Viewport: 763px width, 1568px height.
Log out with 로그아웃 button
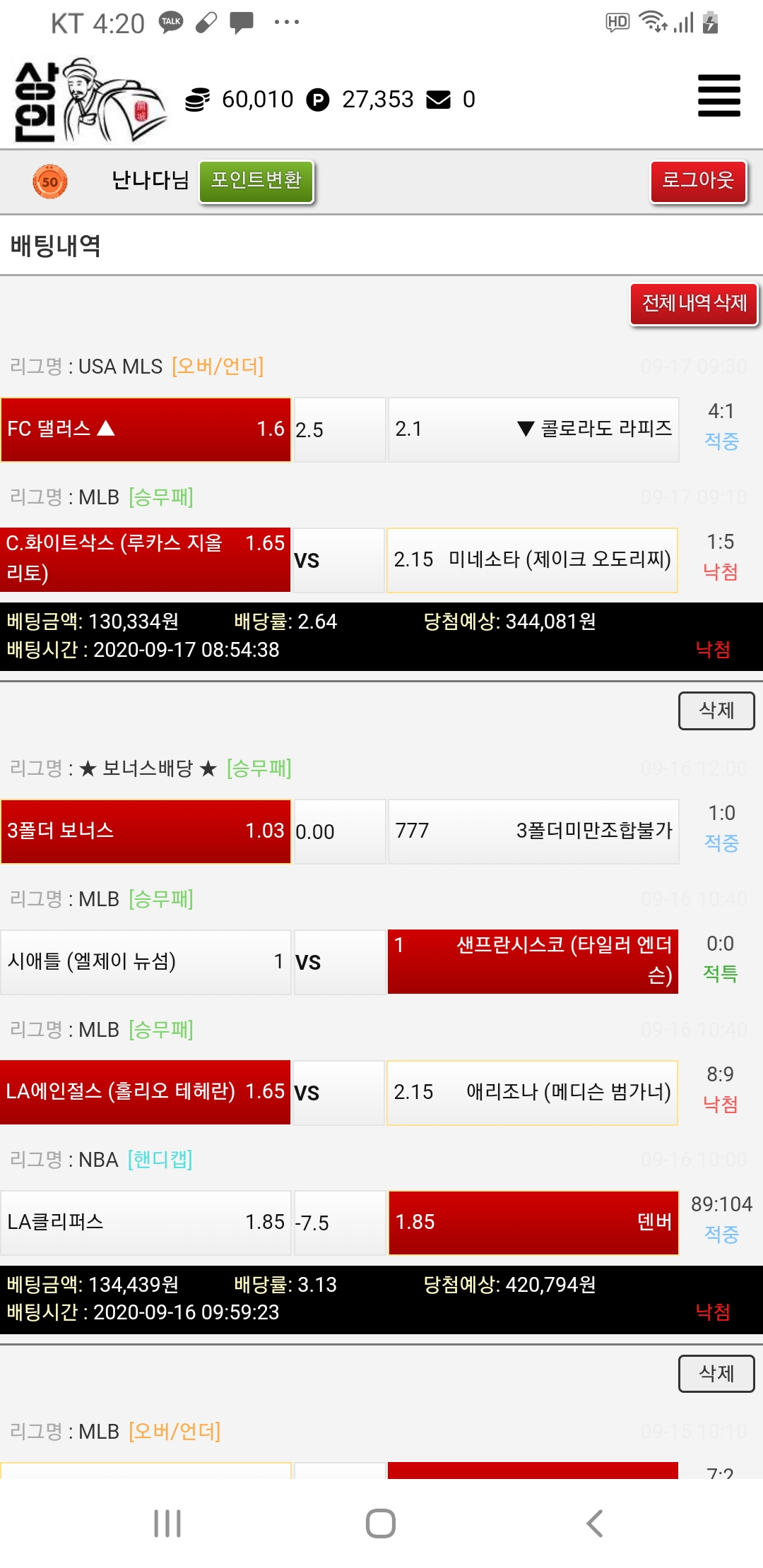tap(698, 182)
